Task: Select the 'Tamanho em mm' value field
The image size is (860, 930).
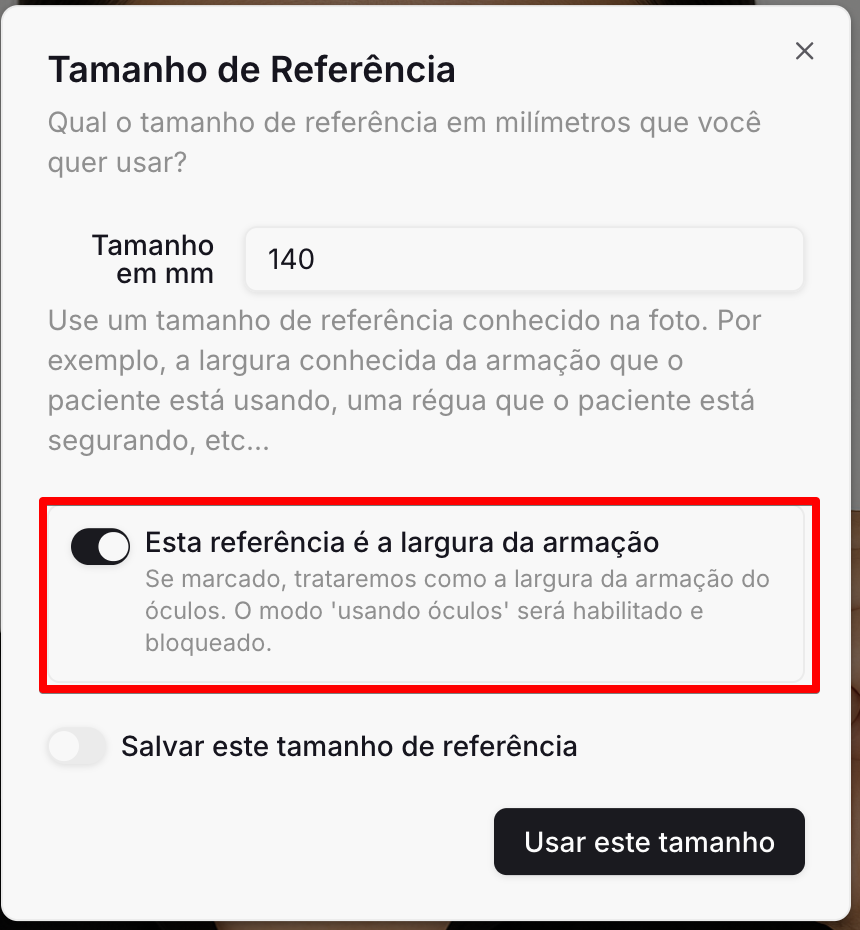Action: 524,259
